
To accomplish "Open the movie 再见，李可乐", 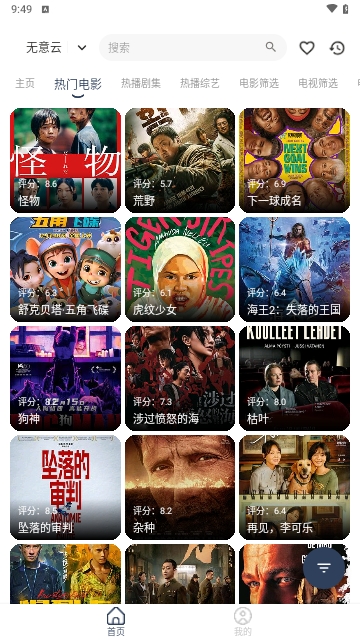I will pos(294,487).
